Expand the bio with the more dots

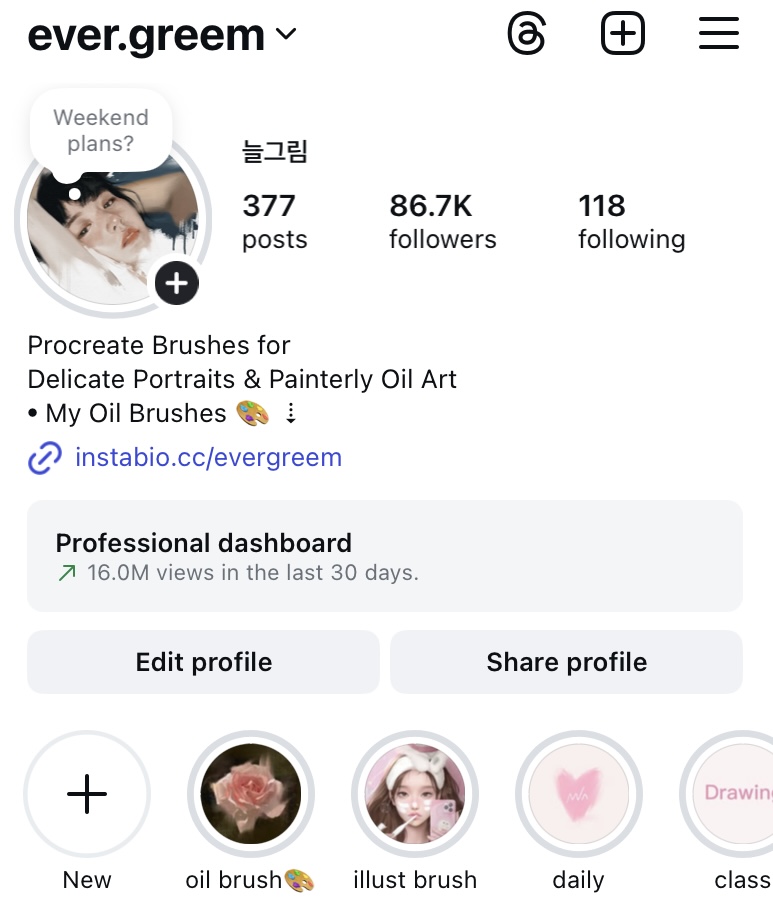pos(291,414)
